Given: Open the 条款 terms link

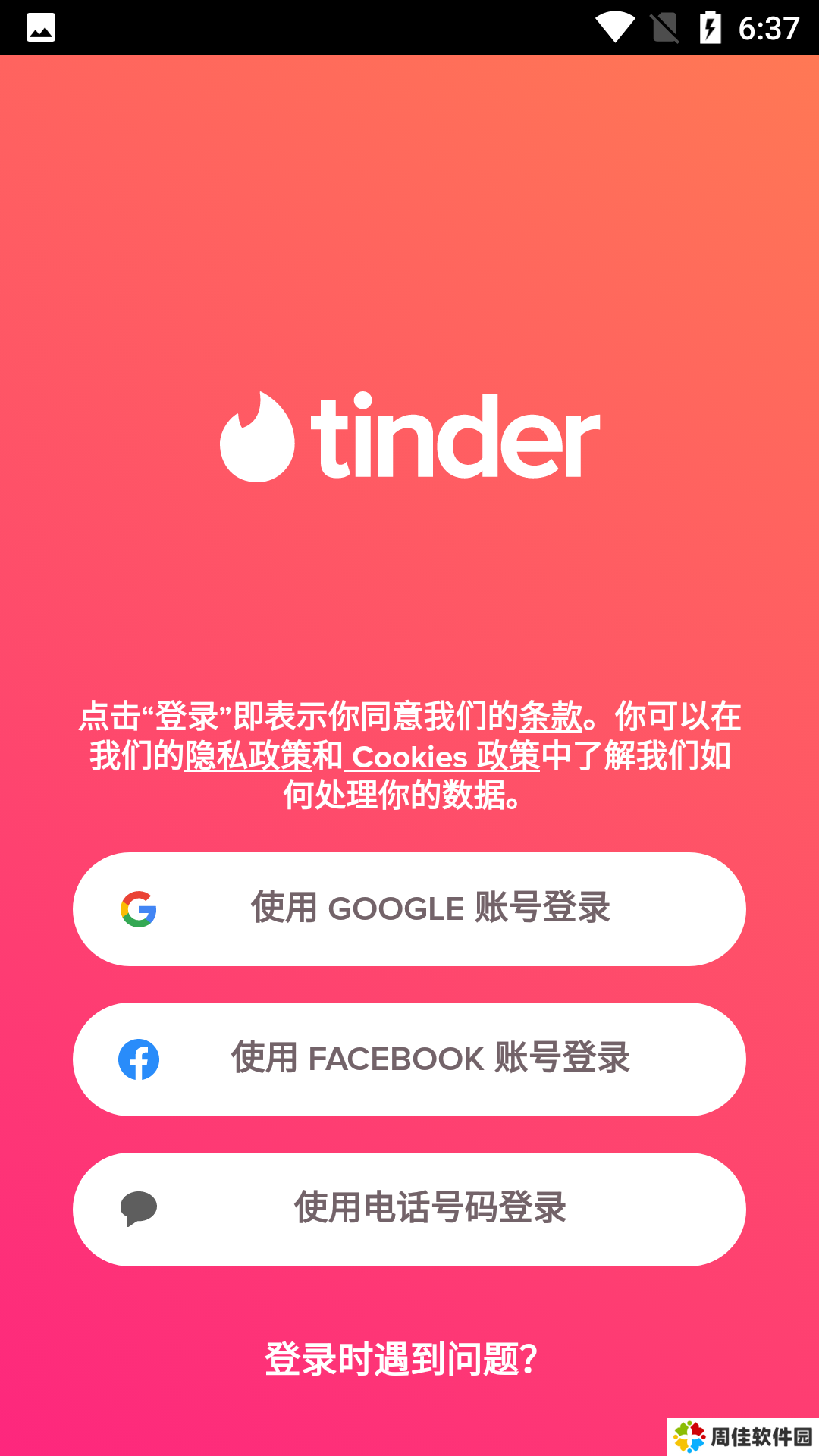Looking at the screenshot, I should point(551,716).
